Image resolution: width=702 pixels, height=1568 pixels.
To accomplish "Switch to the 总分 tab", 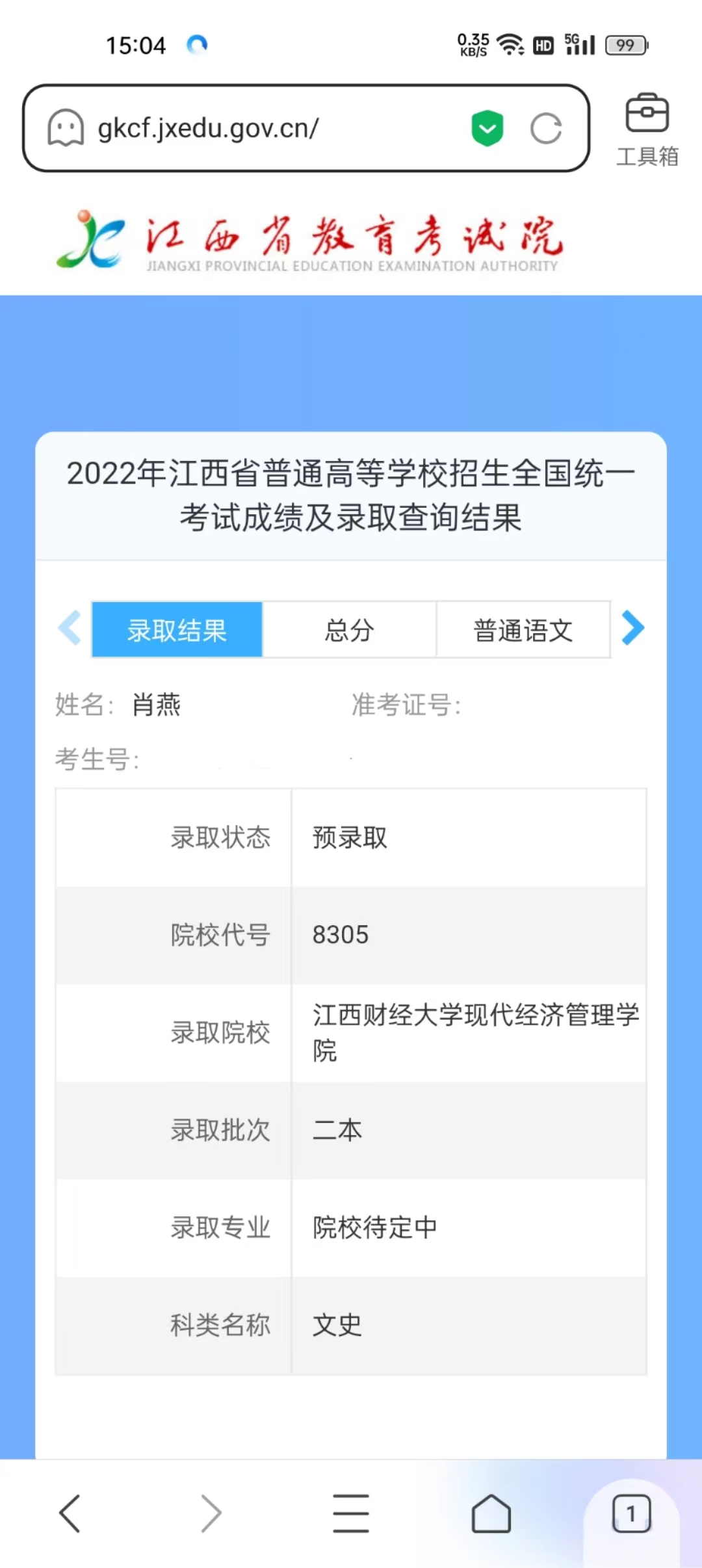I will [x=350, y=629].
